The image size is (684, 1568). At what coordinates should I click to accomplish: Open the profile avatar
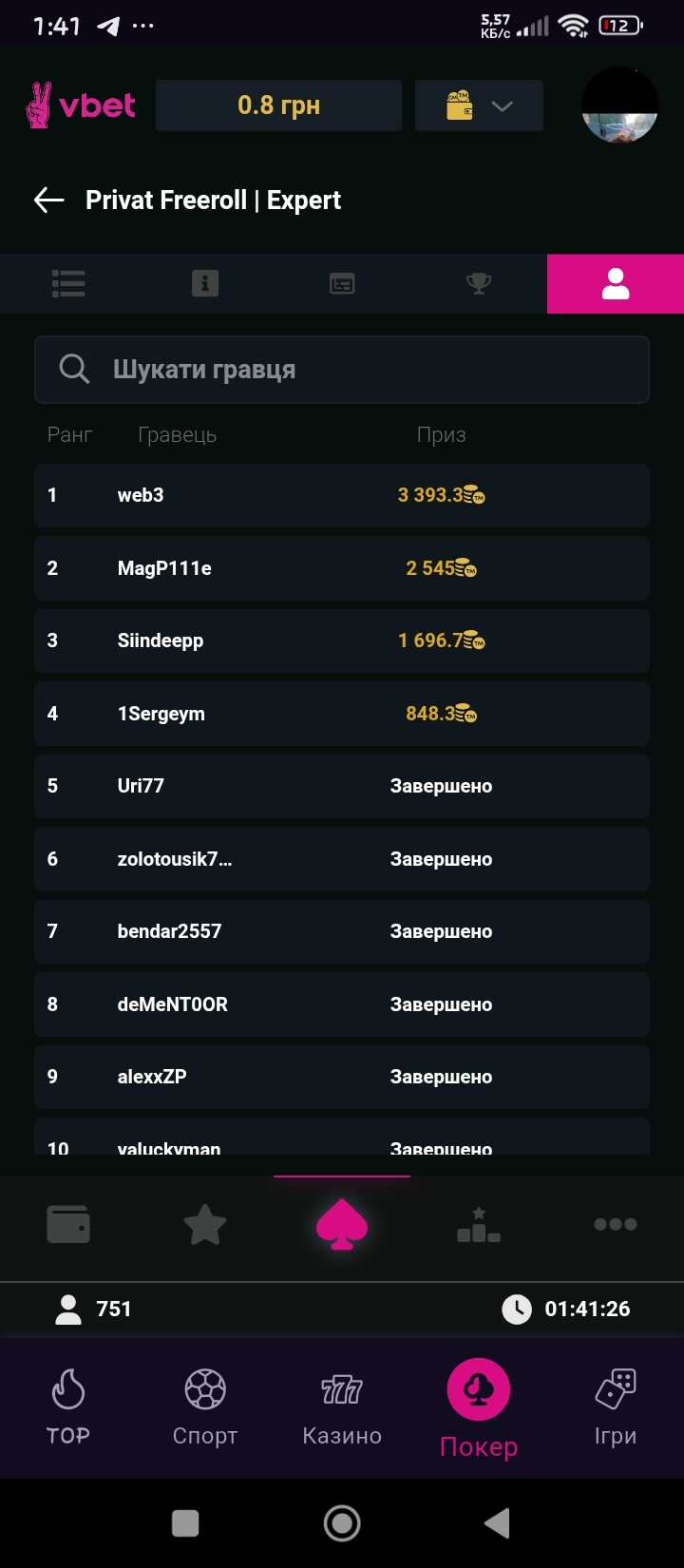coord(619,105)
